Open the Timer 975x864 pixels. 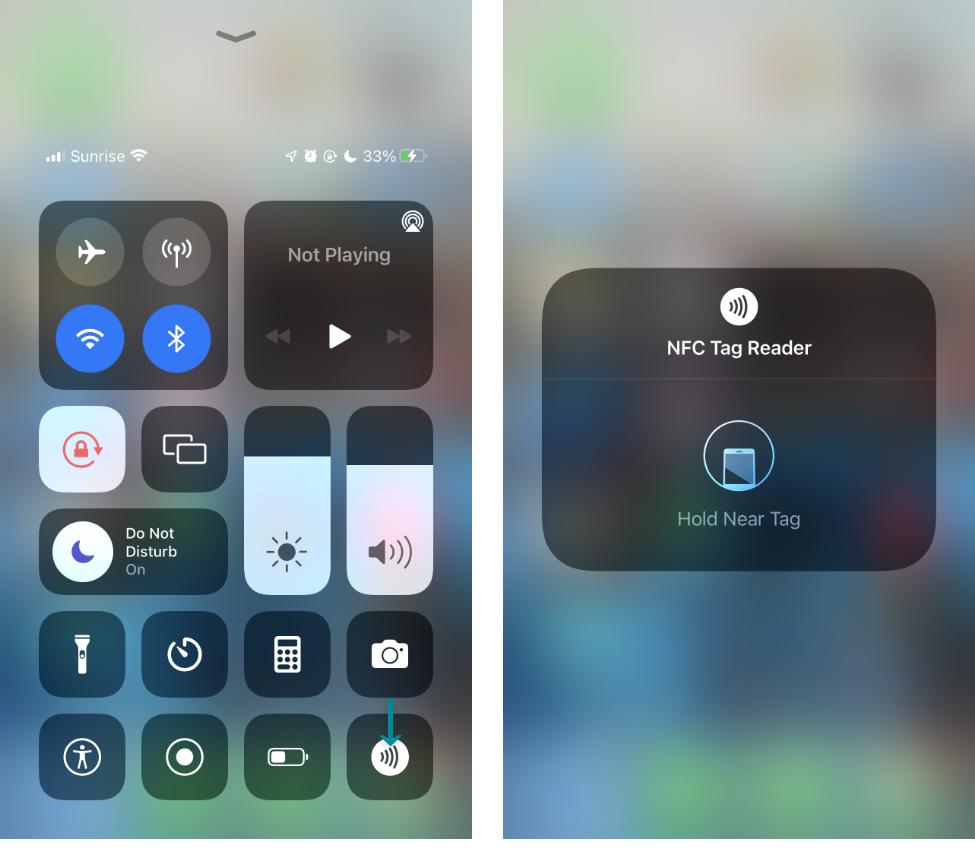coord(184,654)
